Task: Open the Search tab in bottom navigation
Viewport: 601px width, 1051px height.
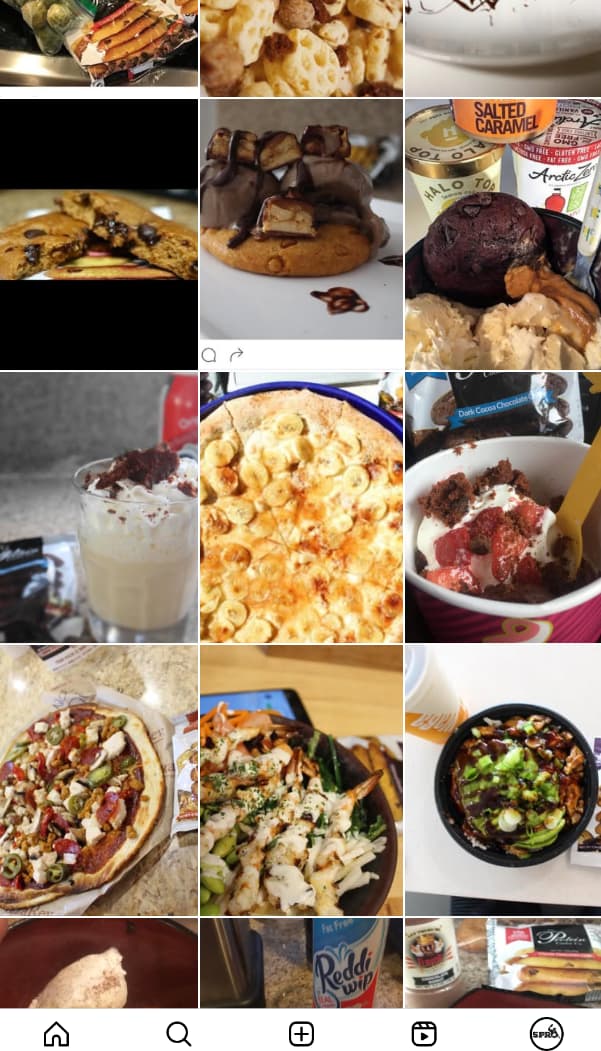Action: click(178, 1034)
